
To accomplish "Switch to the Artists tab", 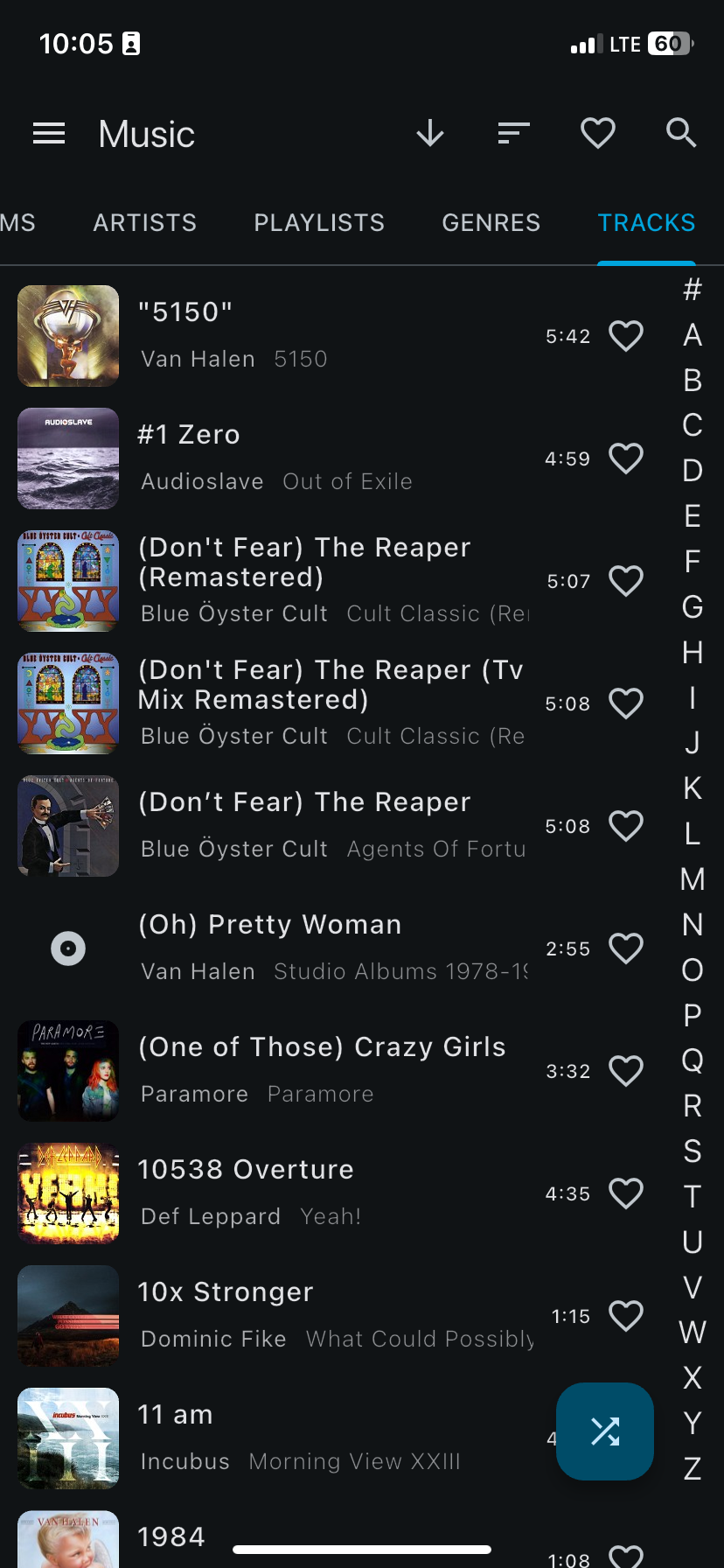I will point(145,223).
